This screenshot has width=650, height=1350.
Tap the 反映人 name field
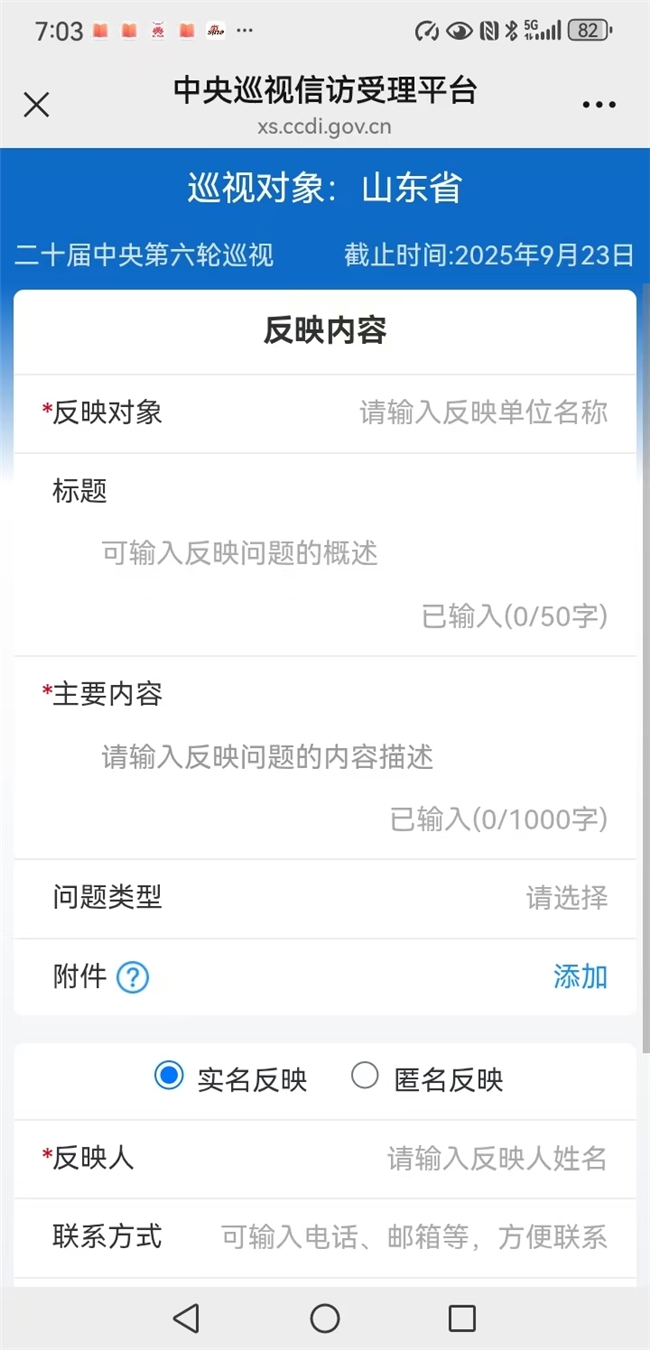pyautogui.click(x=496, y=1159)
